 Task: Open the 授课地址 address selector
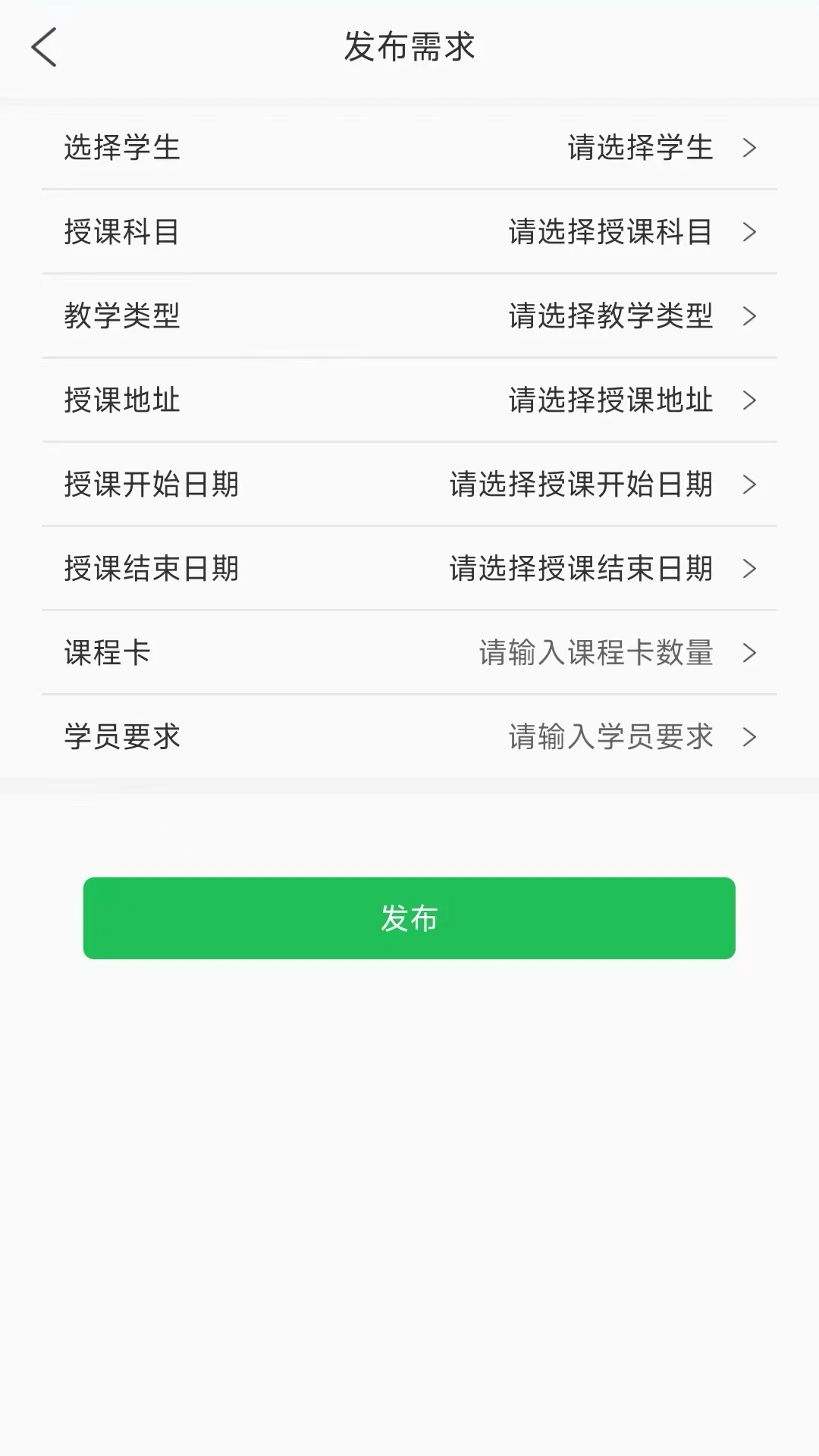tap(409, 400)
